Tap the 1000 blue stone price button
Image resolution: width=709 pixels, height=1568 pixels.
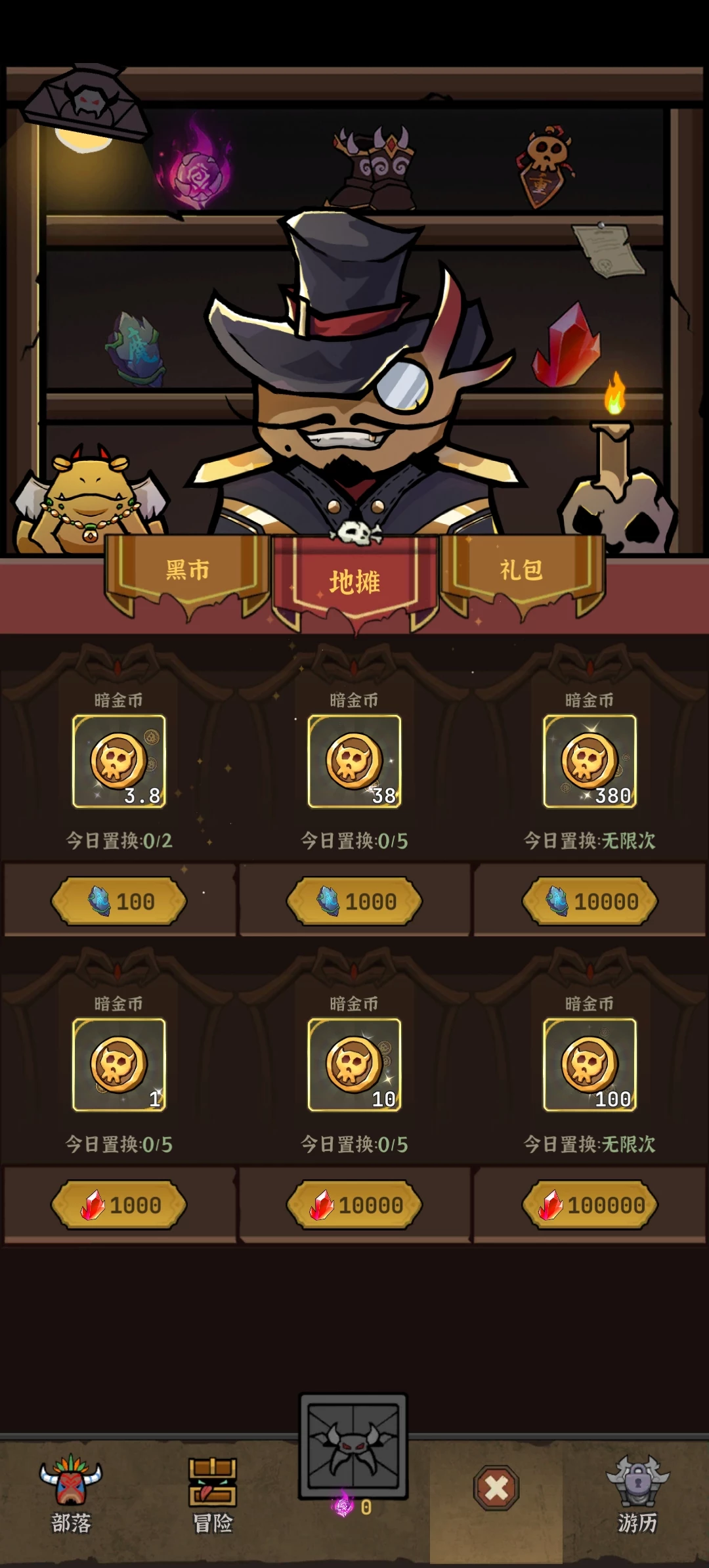point(354,902)
